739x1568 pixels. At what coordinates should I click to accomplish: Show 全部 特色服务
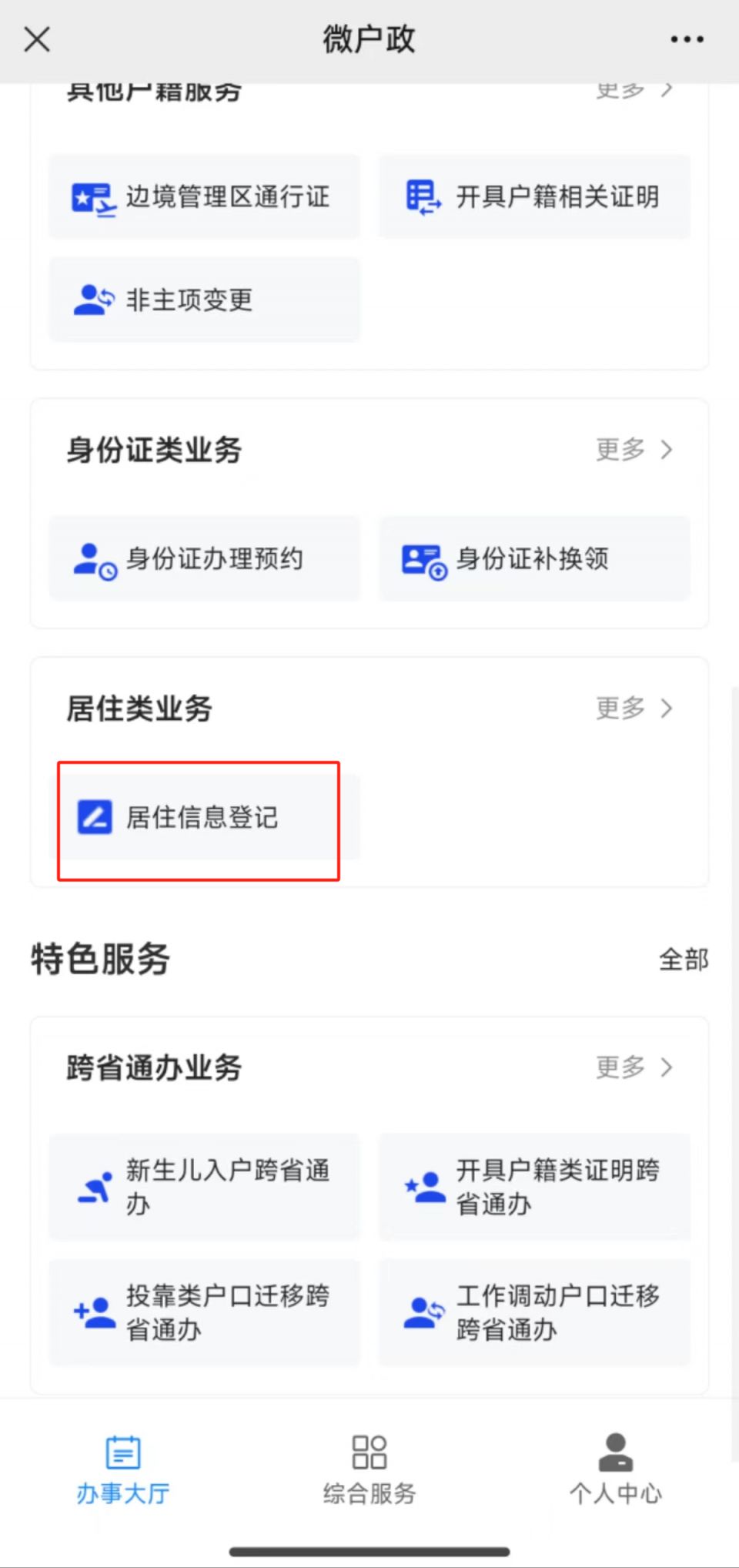click(x=683, y=960)
